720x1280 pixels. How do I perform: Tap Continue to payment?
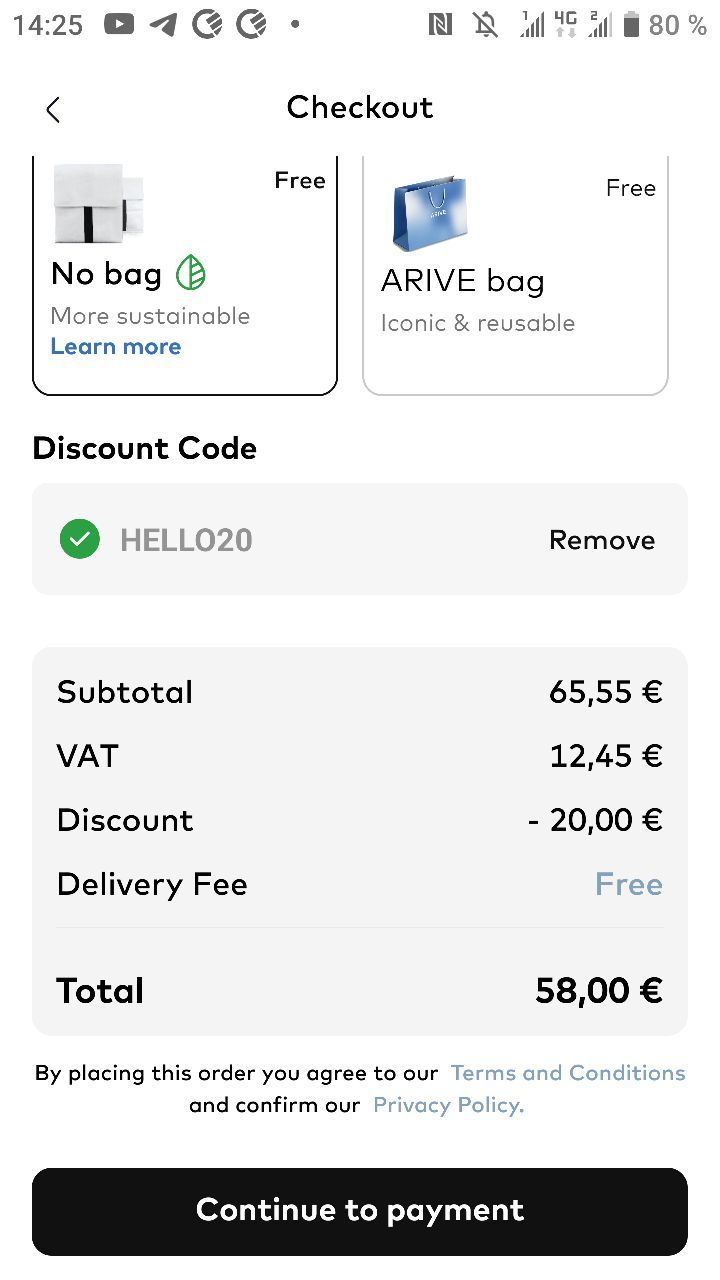coord(360,1211)
